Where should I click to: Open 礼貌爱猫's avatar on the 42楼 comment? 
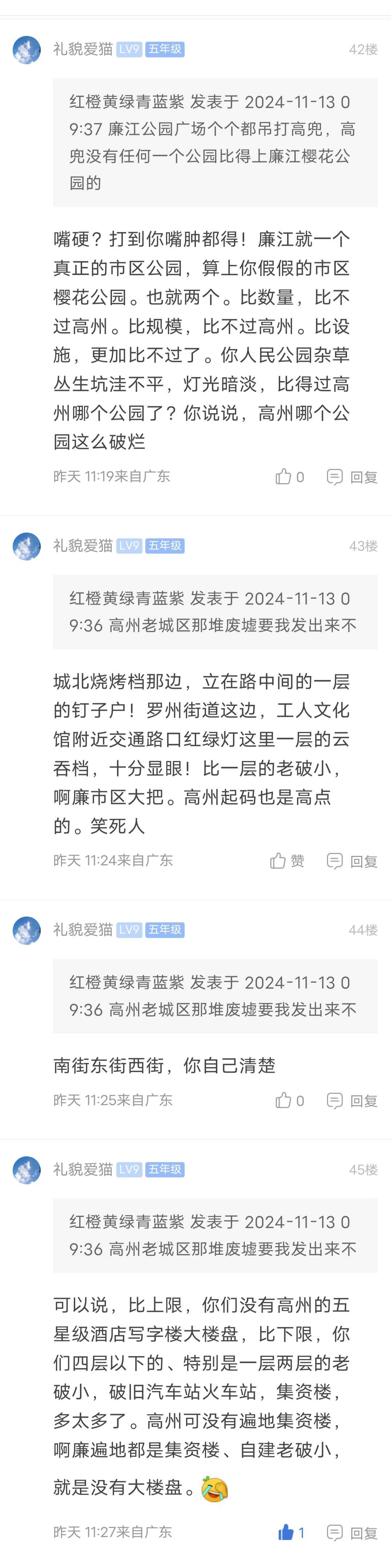click(27, 49)
